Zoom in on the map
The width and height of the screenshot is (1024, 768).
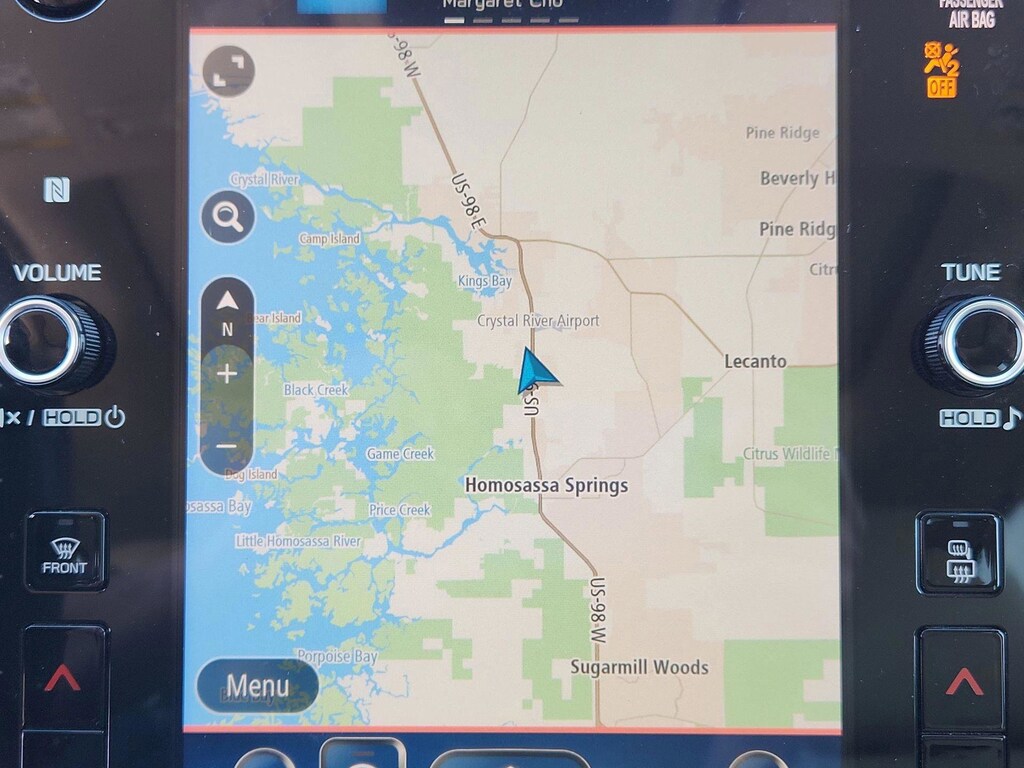pyautogui.click(x=227, y=375)
